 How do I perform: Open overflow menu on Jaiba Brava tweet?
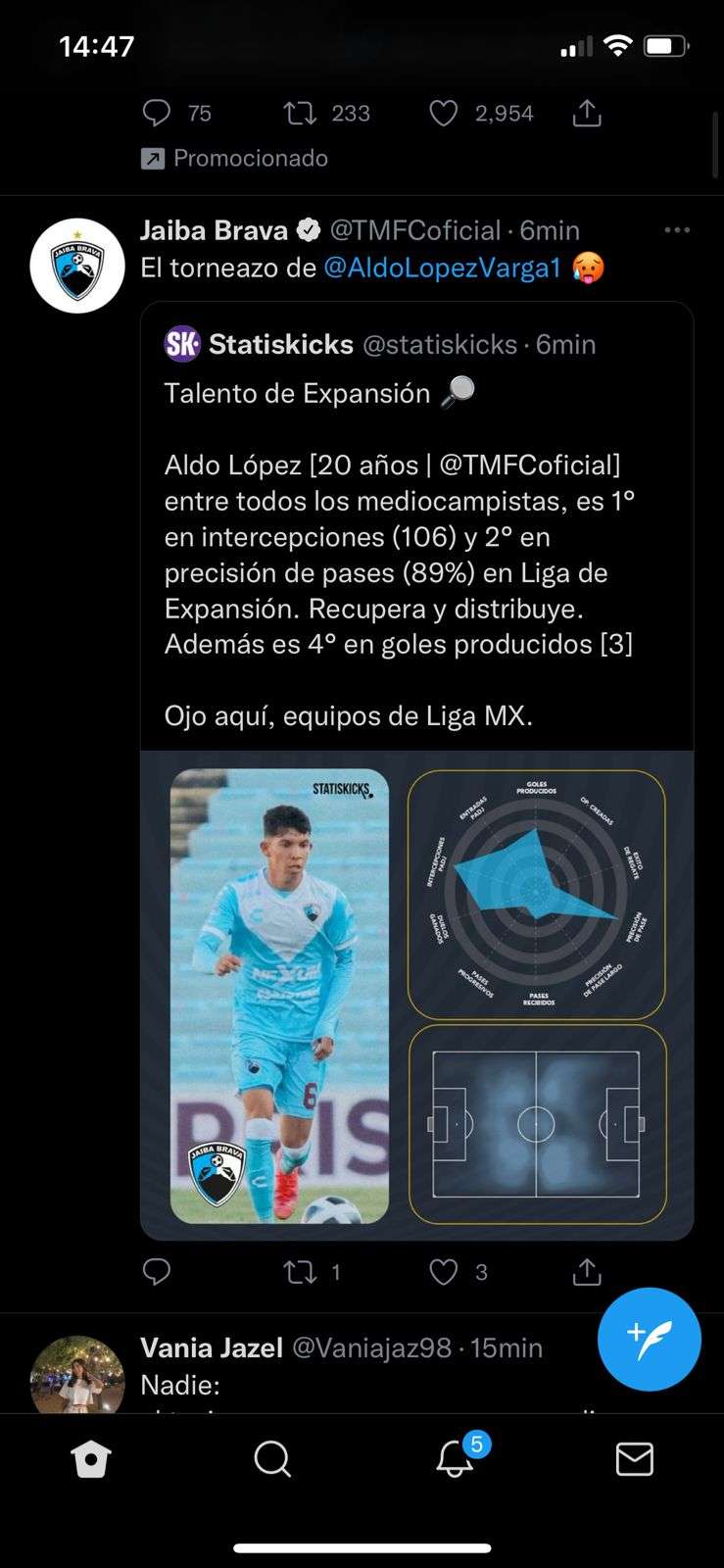[x=677, y=230]
